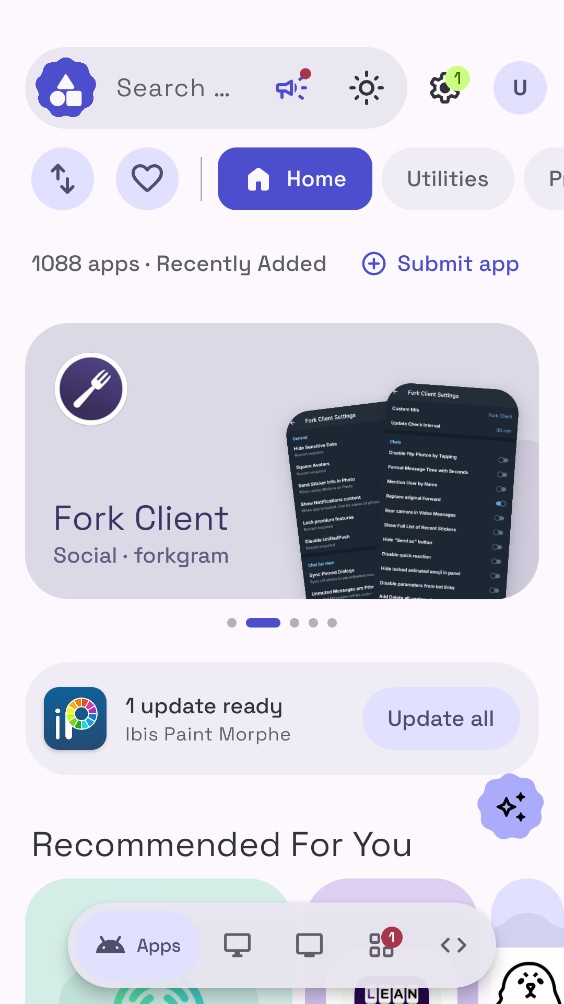Show favorites with the heart button
This screenshot has height=1004, width=564.
pos(147,179)
